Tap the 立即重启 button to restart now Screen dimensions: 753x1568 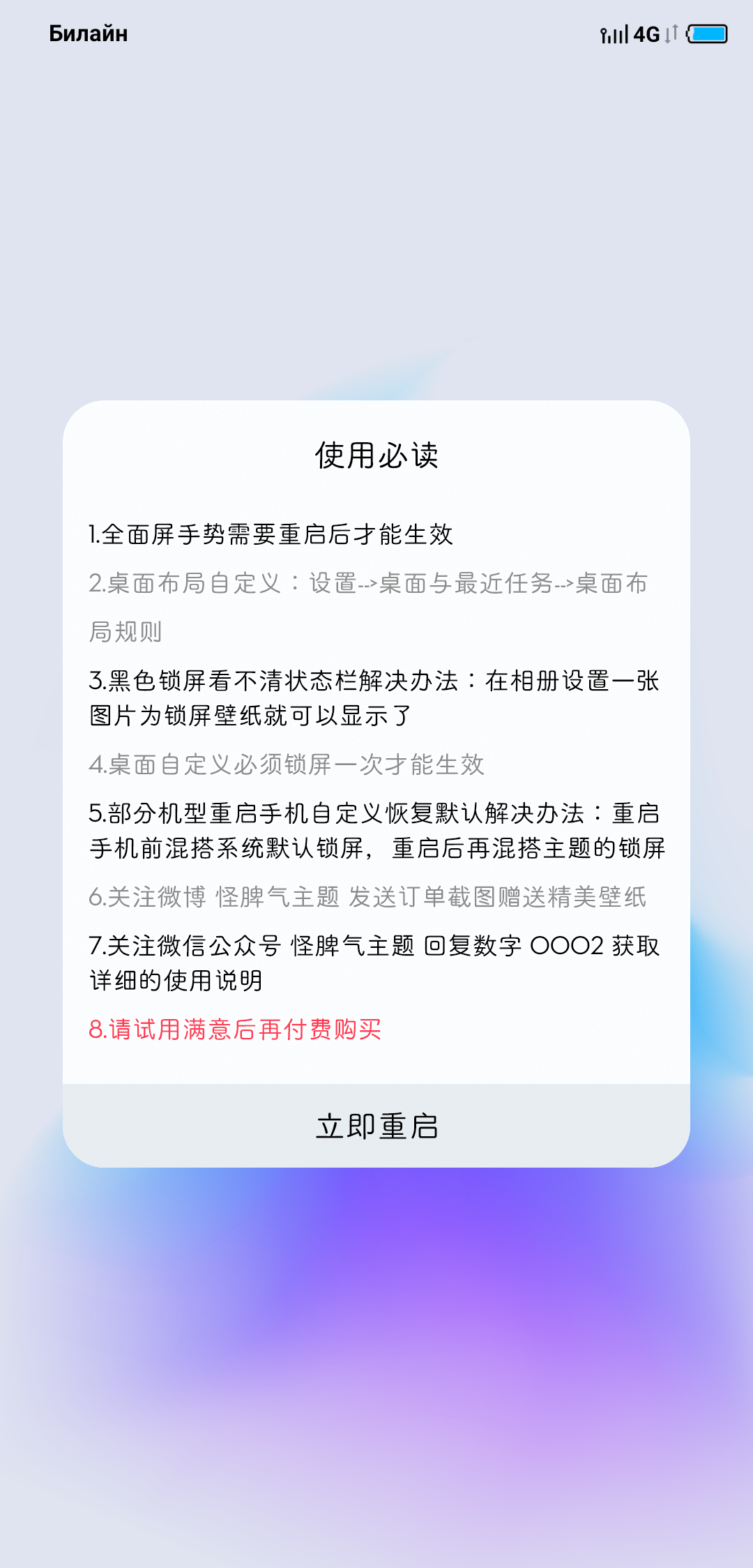coord(376,1126)
